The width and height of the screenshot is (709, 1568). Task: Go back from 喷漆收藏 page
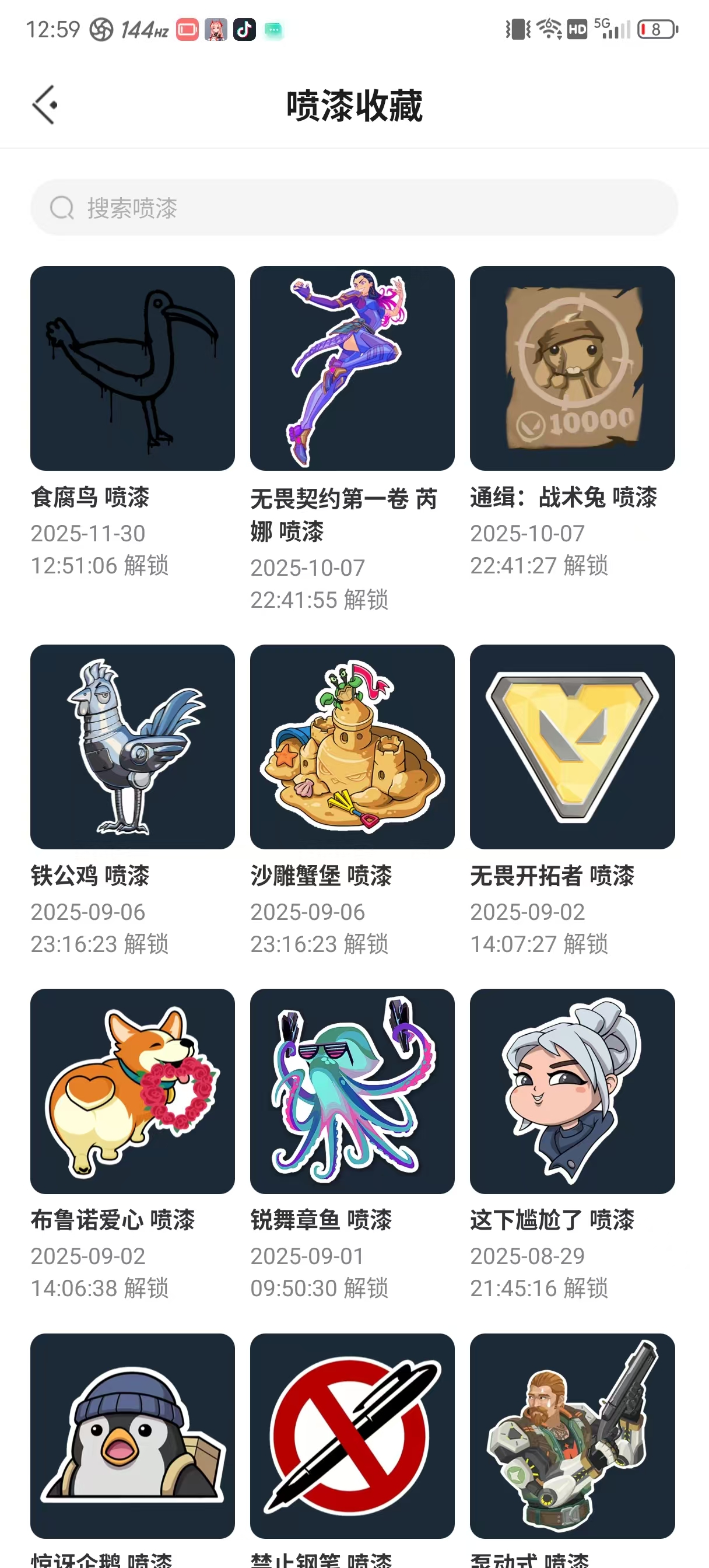45,104
